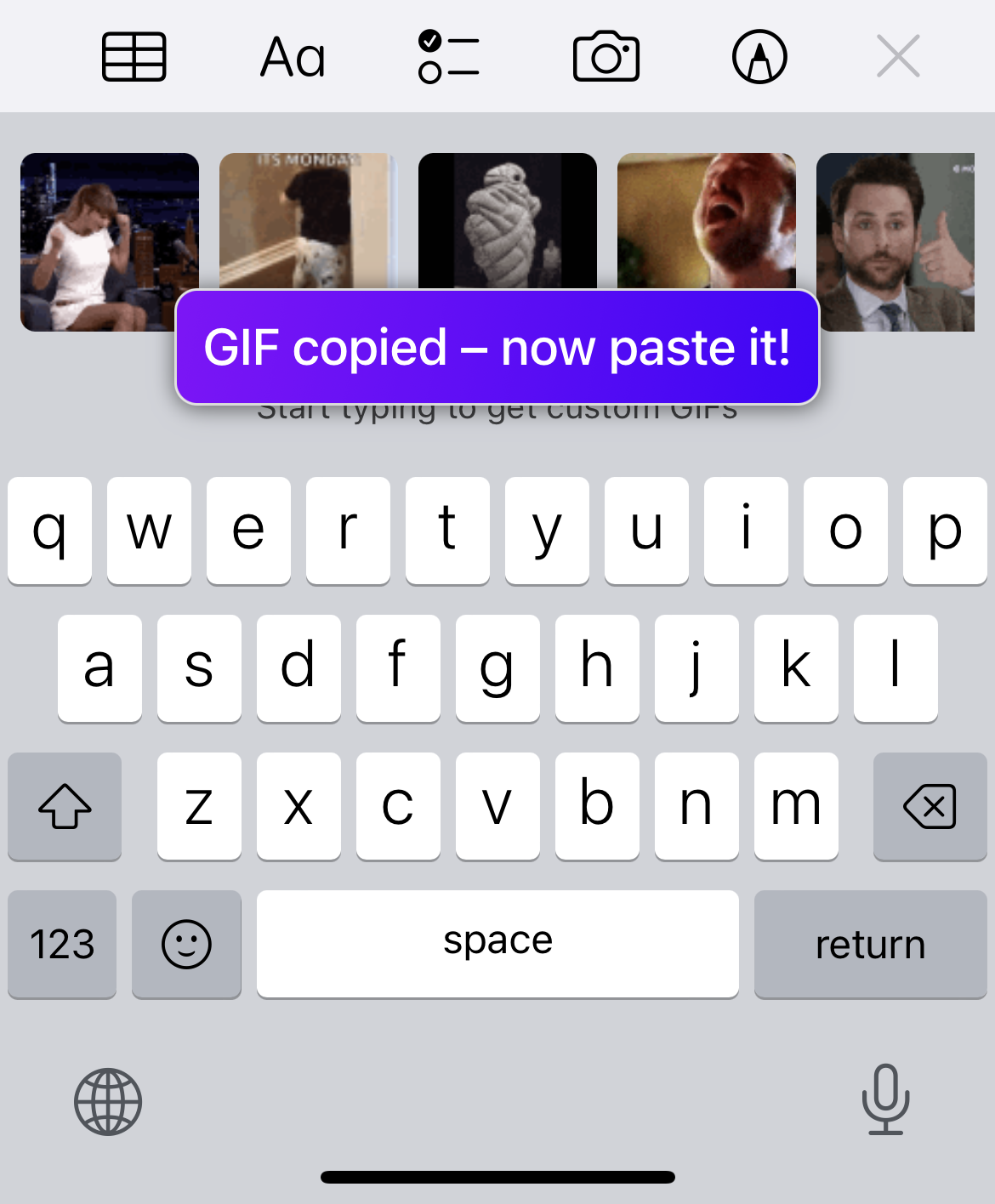This screenshot has width=995, height=1204.
Task: Tap the backspace key
Action: 930,806
